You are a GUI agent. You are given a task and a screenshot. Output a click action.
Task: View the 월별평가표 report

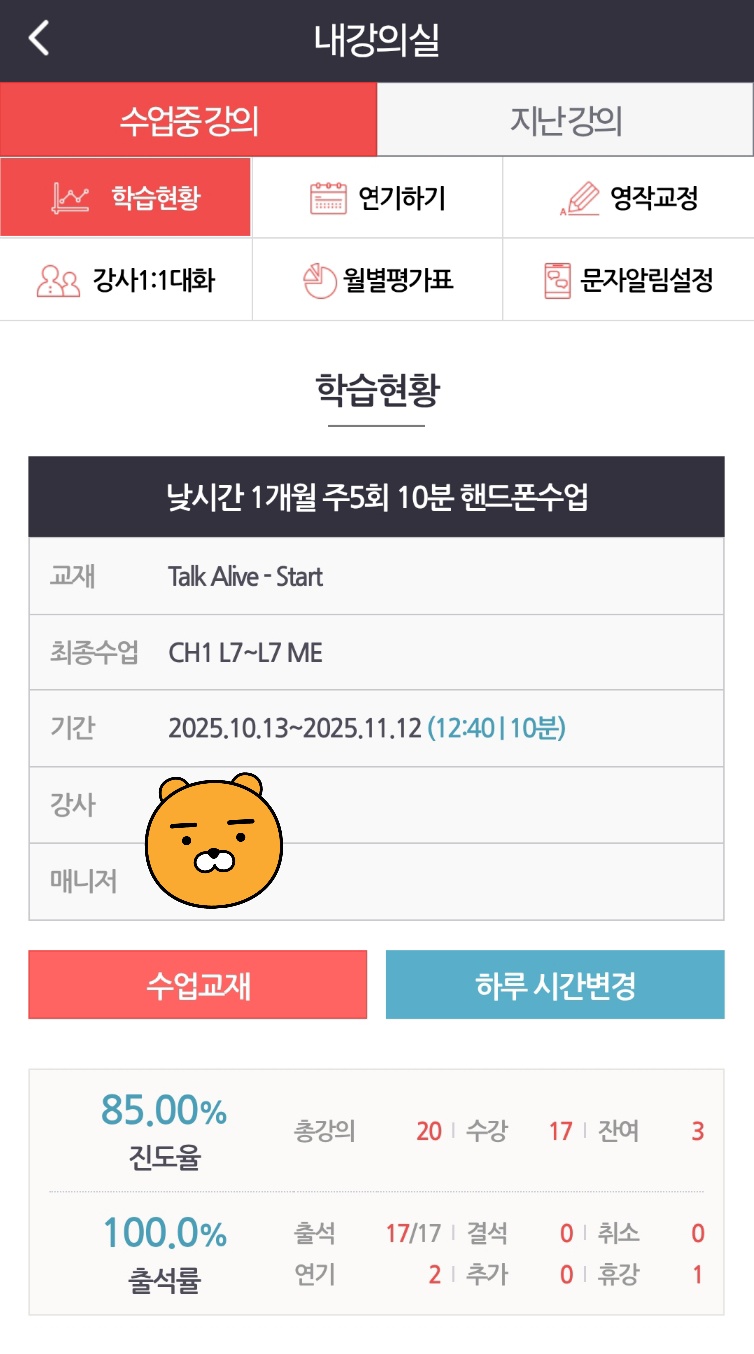377,280
